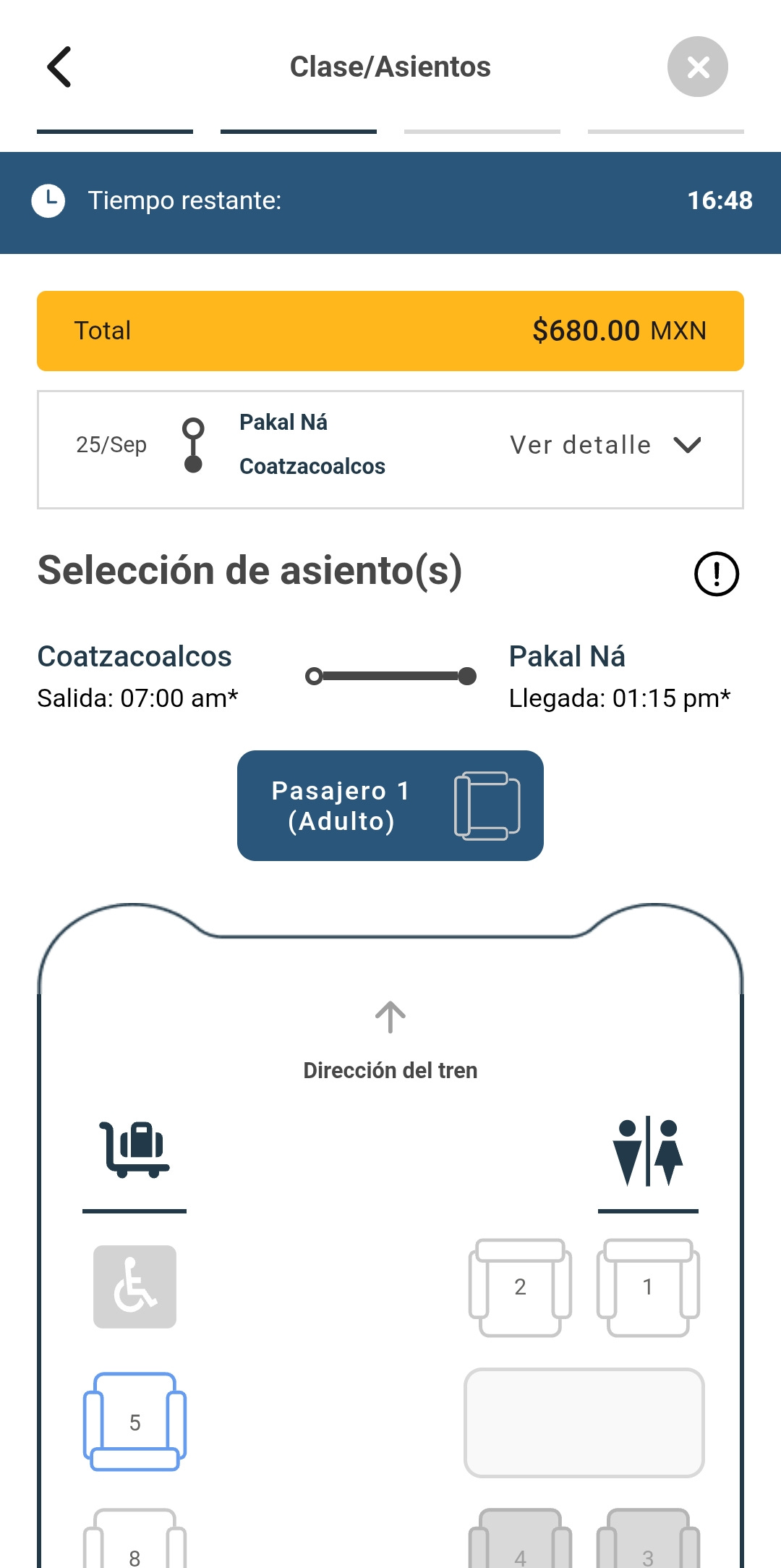The width and height of the screenshot is (781, 1568).
Task: Expand Ver detalle trip information
Action: [605, 445]
